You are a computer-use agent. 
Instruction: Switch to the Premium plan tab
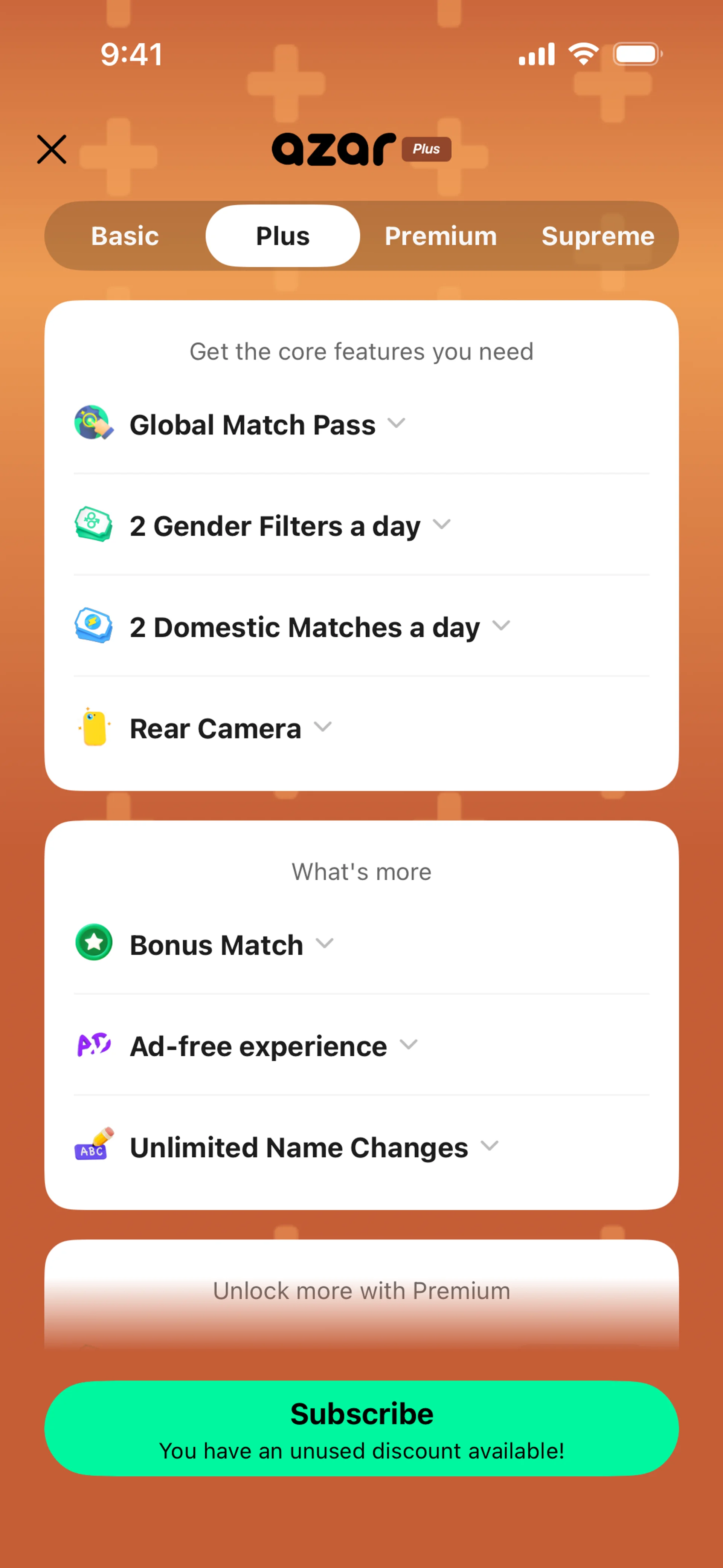click(x=441, y=236)
